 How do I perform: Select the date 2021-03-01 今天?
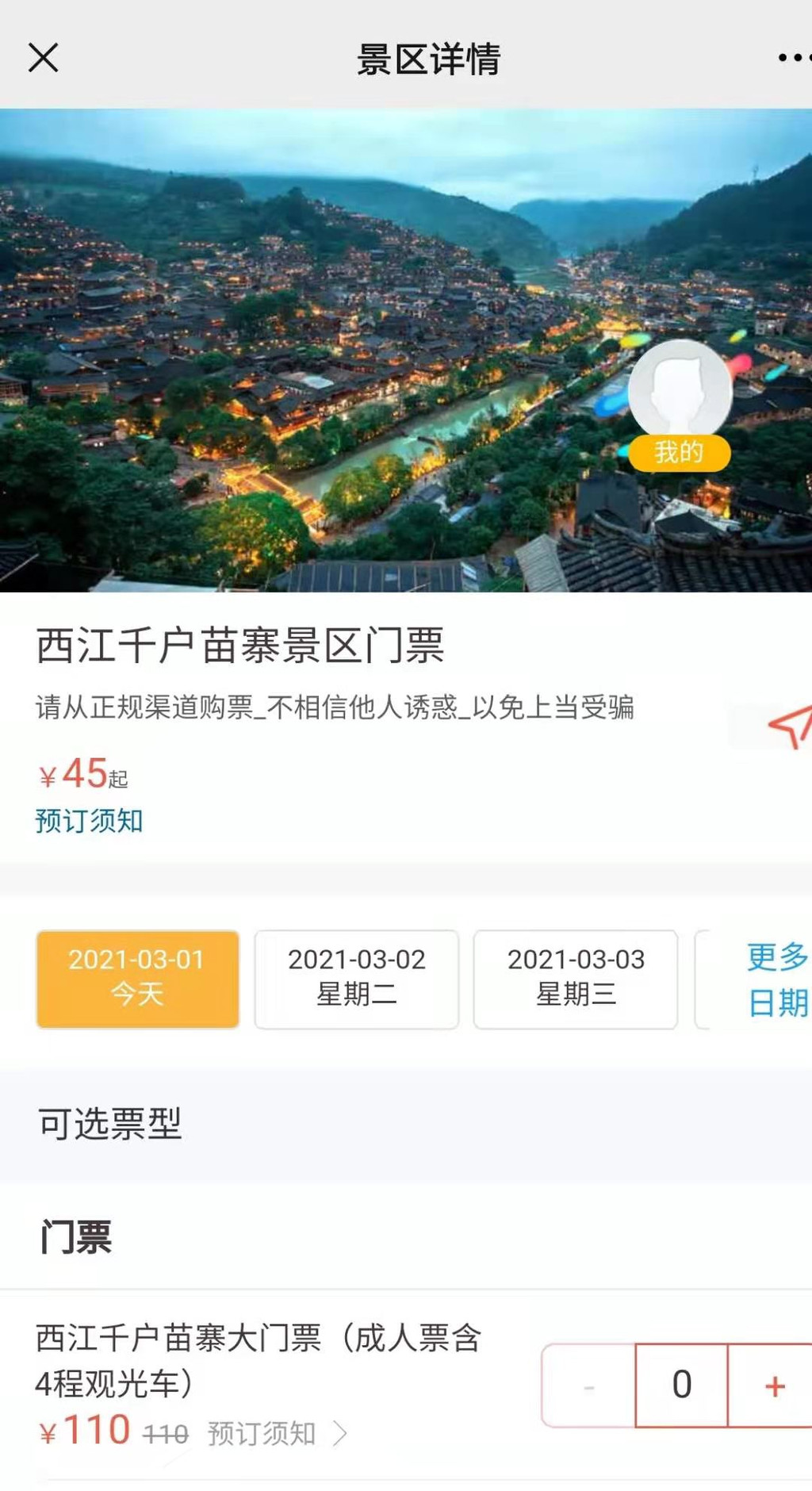coord(137,979)
